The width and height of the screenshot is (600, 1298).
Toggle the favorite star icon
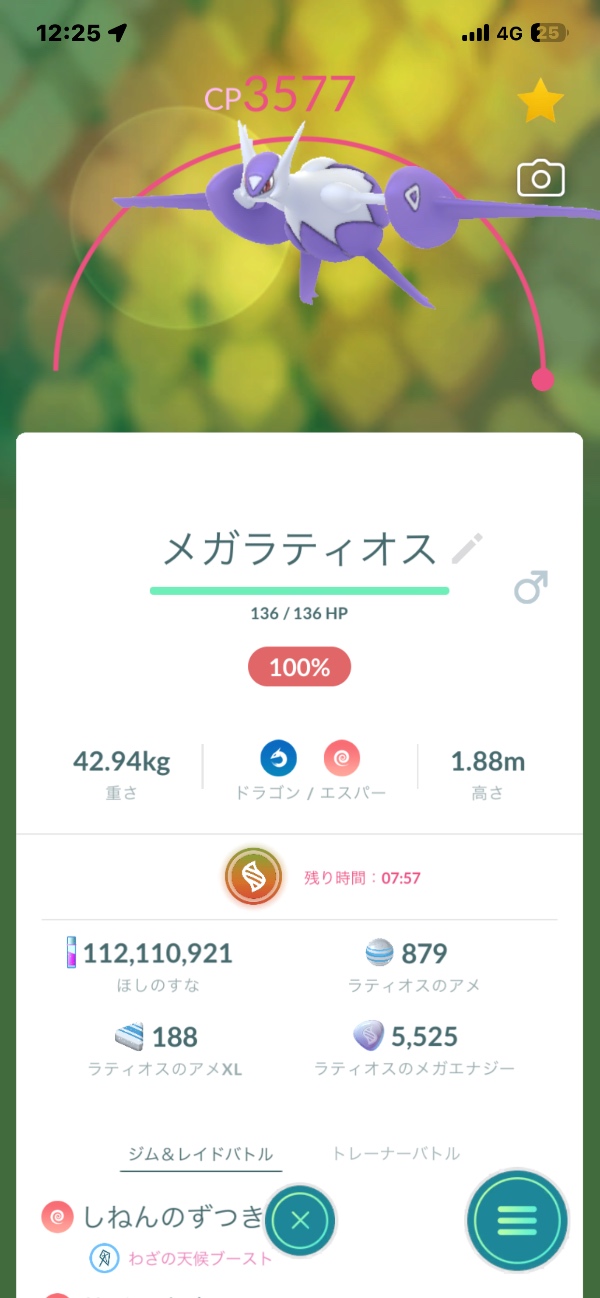[x=540, y=101]
